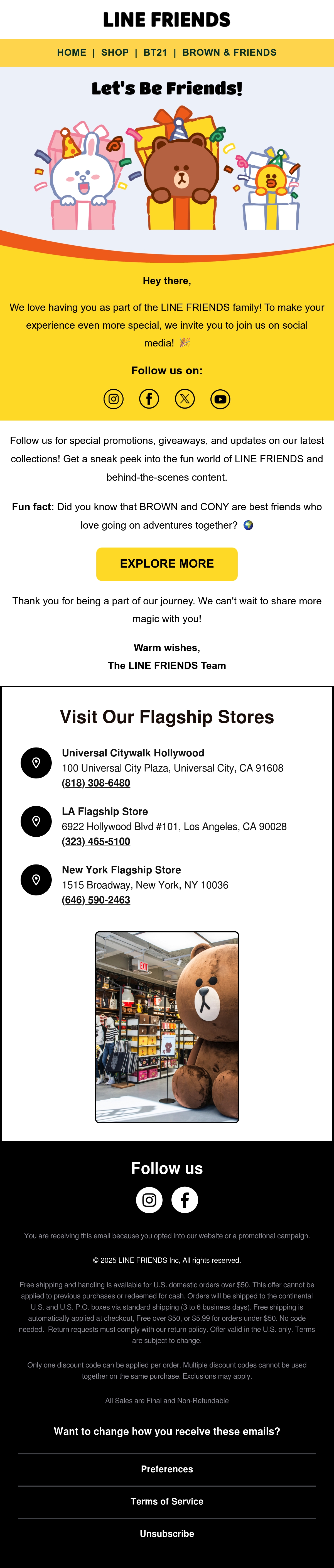Unsubscribe from these emails
This screenshot has width=334, height=1568.
click(167, 1534)
